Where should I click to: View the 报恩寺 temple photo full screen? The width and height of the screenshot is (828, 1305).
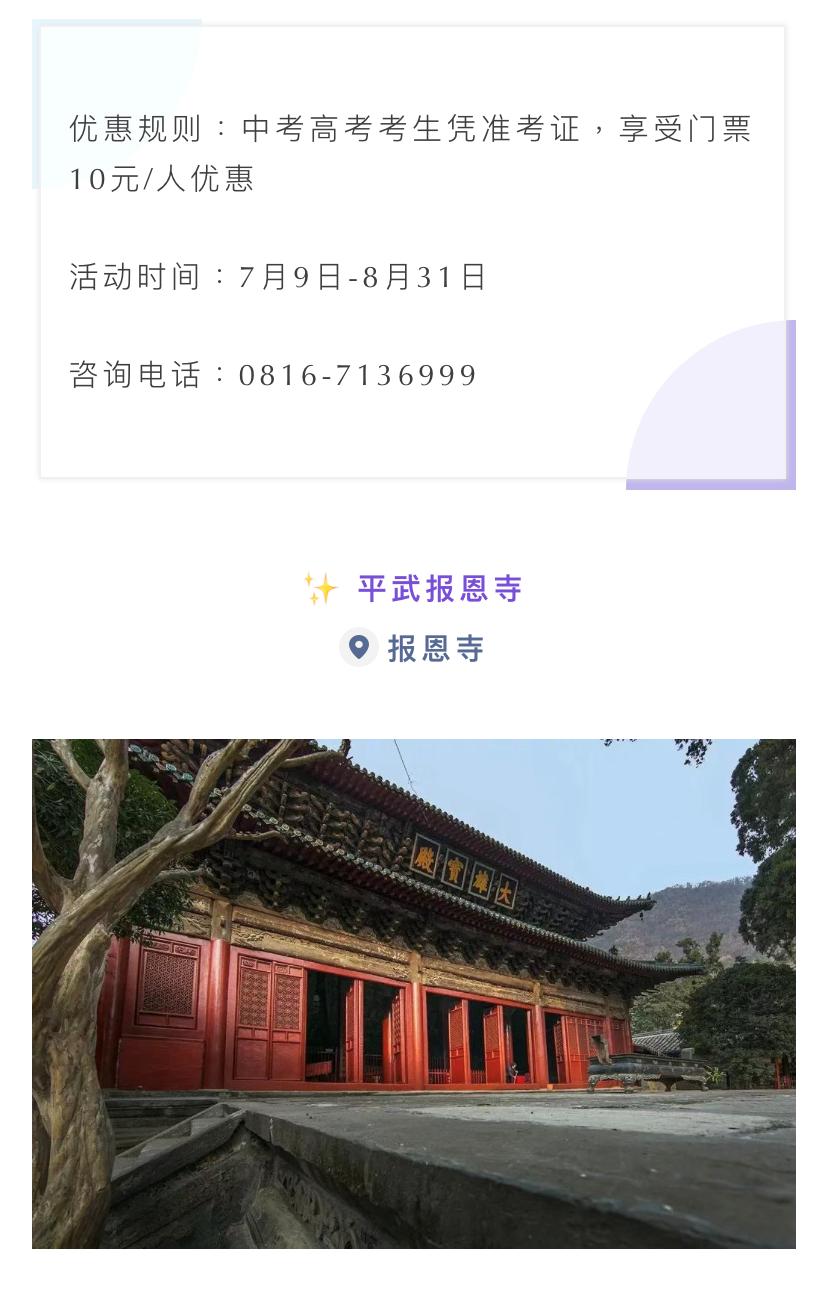click(414, 993)
